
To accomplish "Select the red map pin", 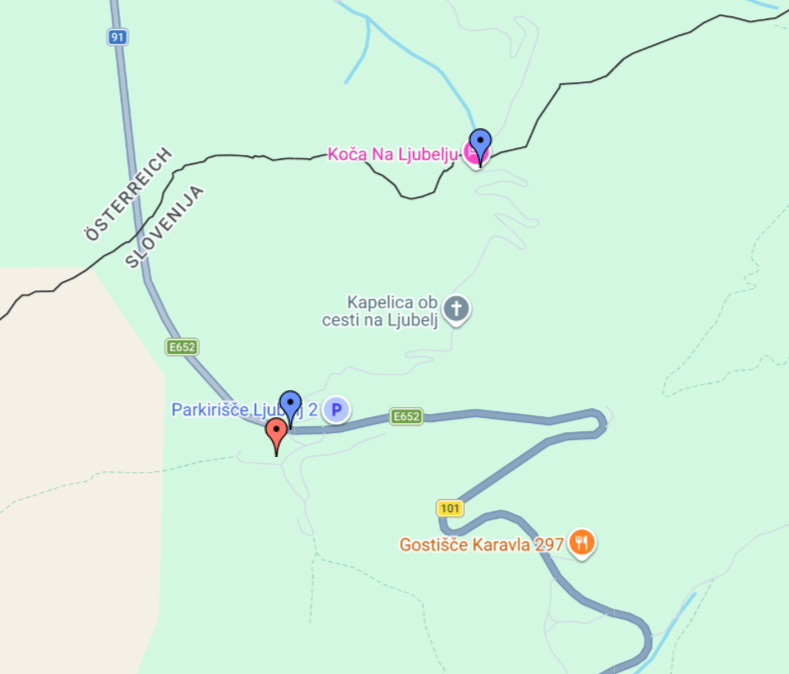I will 277,433.
